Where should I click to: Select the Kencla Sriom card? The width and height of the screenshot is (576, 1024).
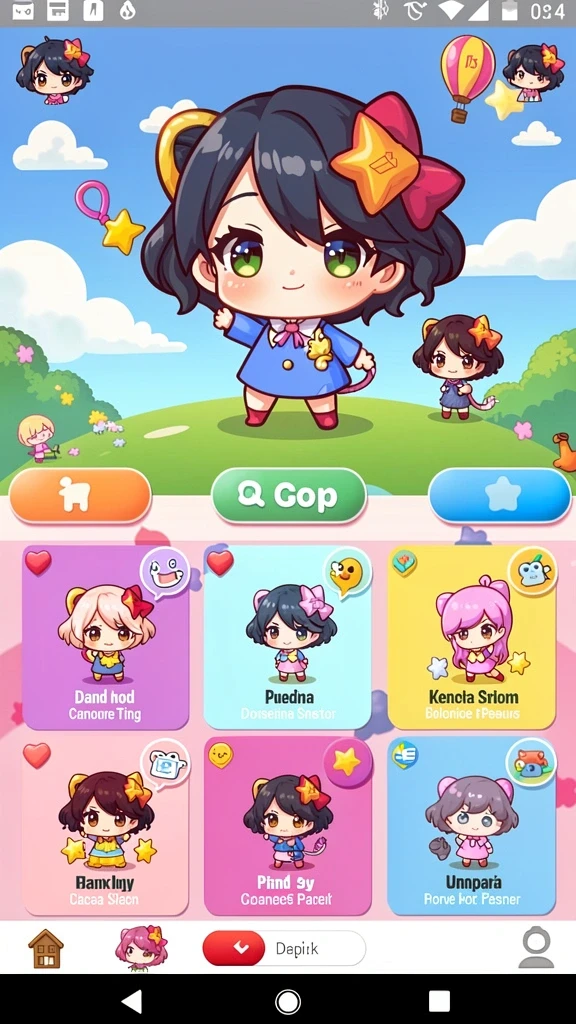(x=472, y=637)
